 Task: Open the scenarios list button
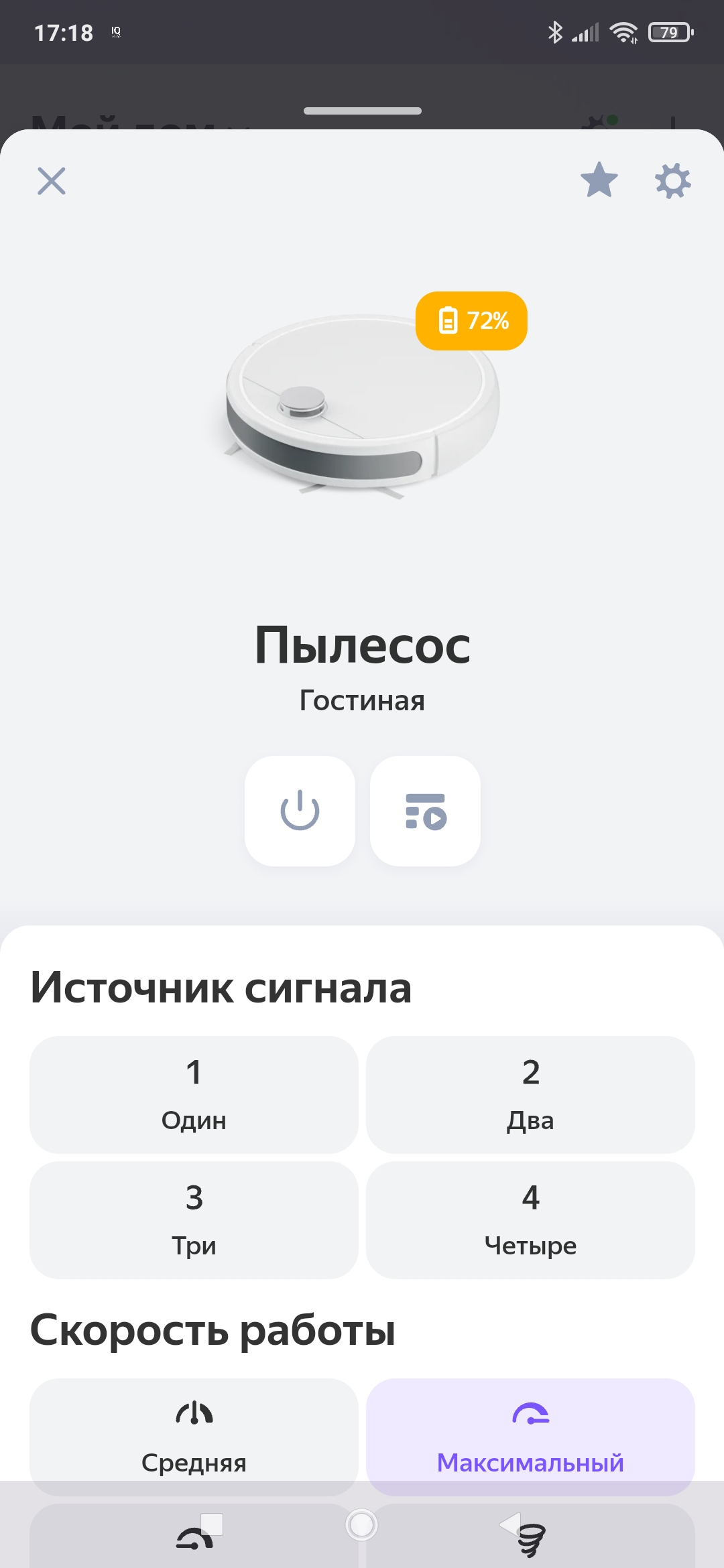click(425, 811)
